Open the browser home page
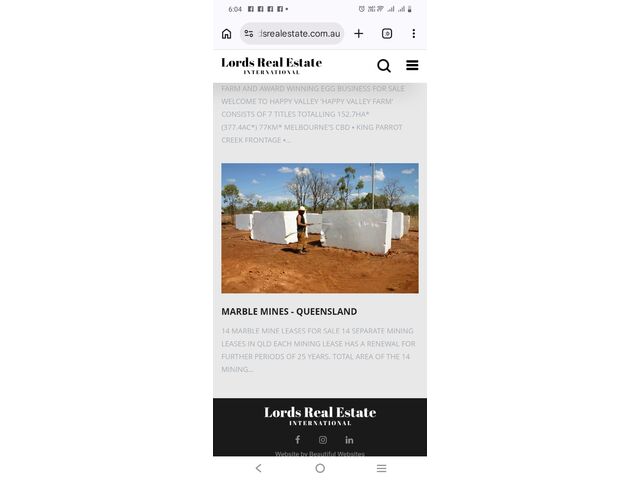Screen dimensions: 640x480 227,34
